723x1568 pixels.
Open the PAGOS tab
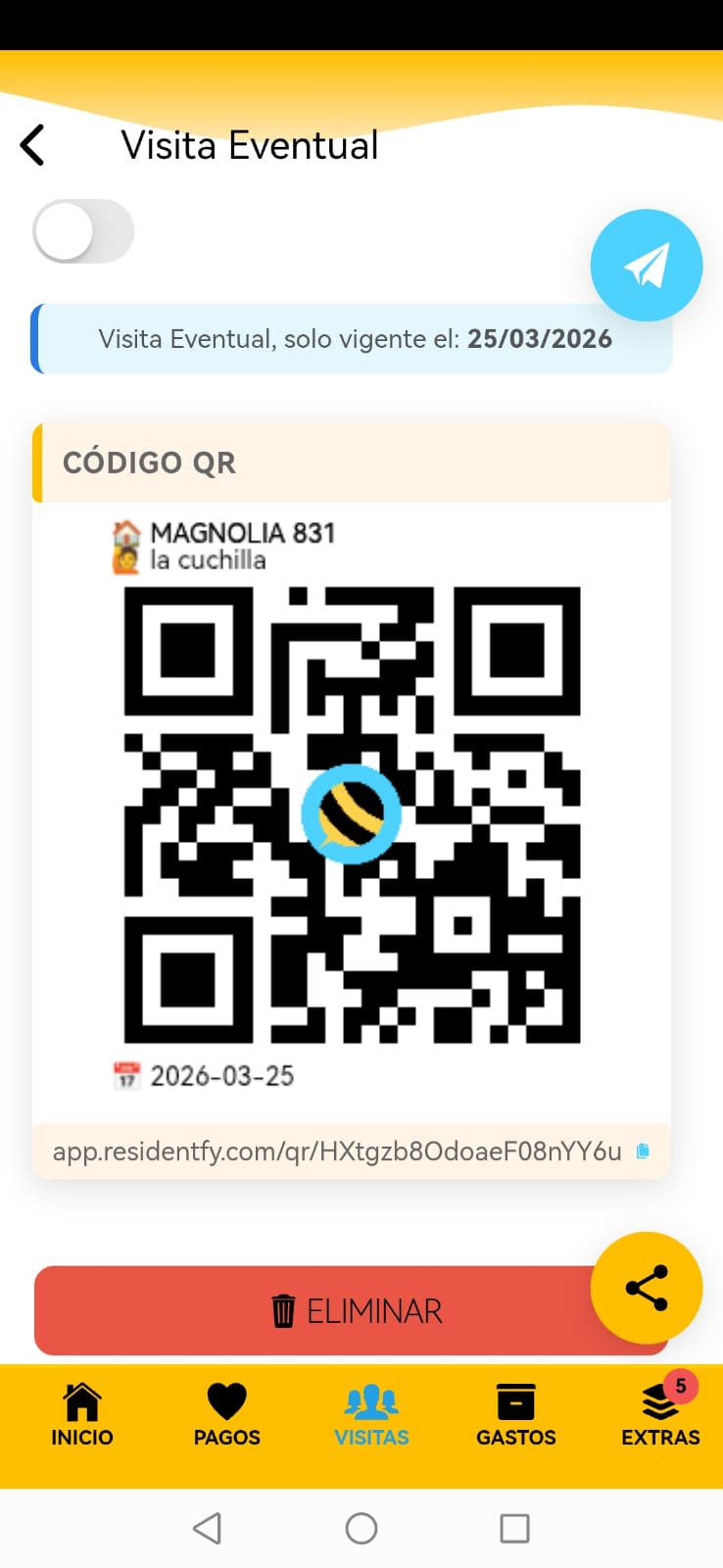[226, 1415]
